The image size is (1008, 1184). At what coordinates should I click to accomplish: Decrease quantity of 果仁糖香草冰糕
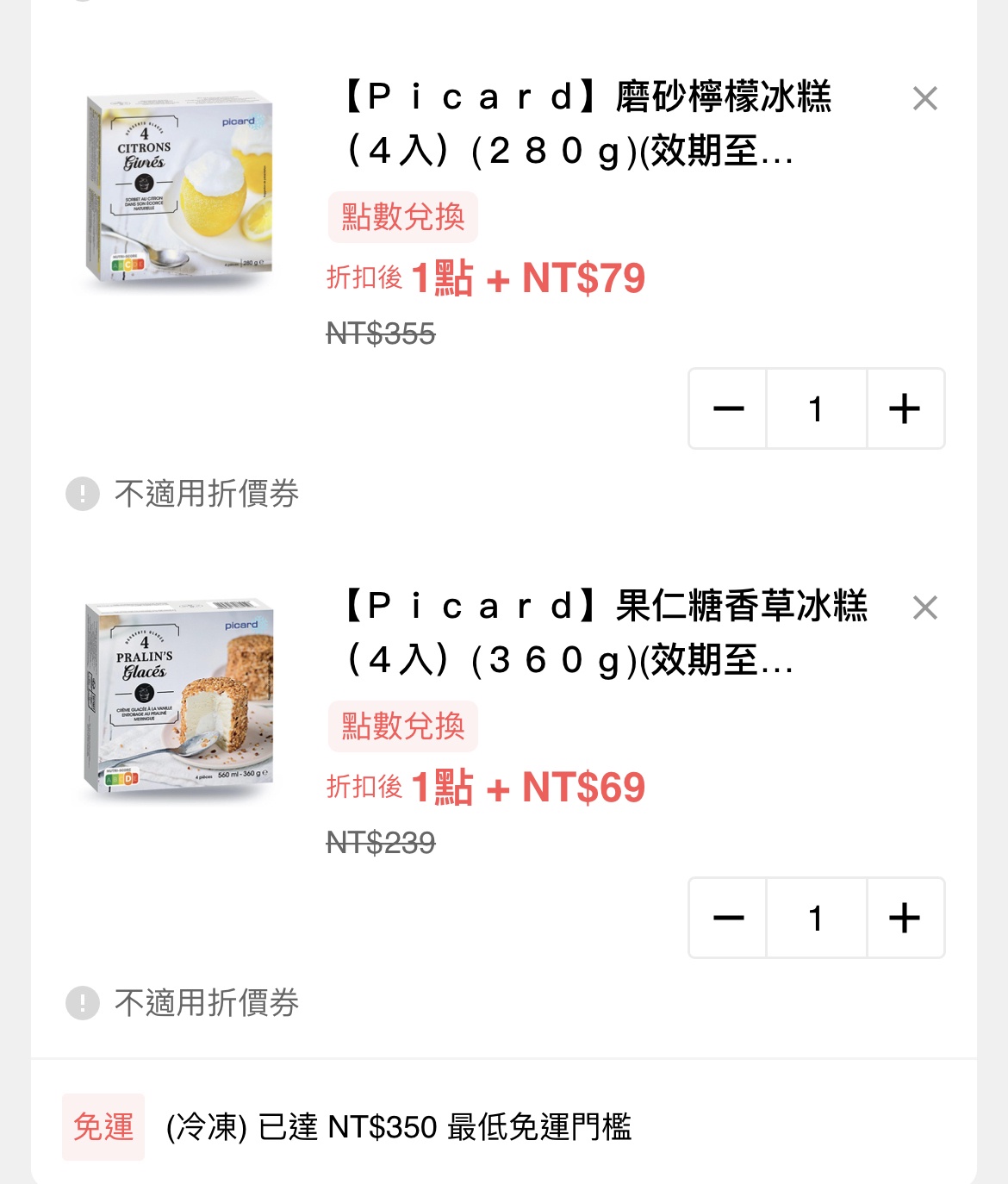click(x=729, y=918)
